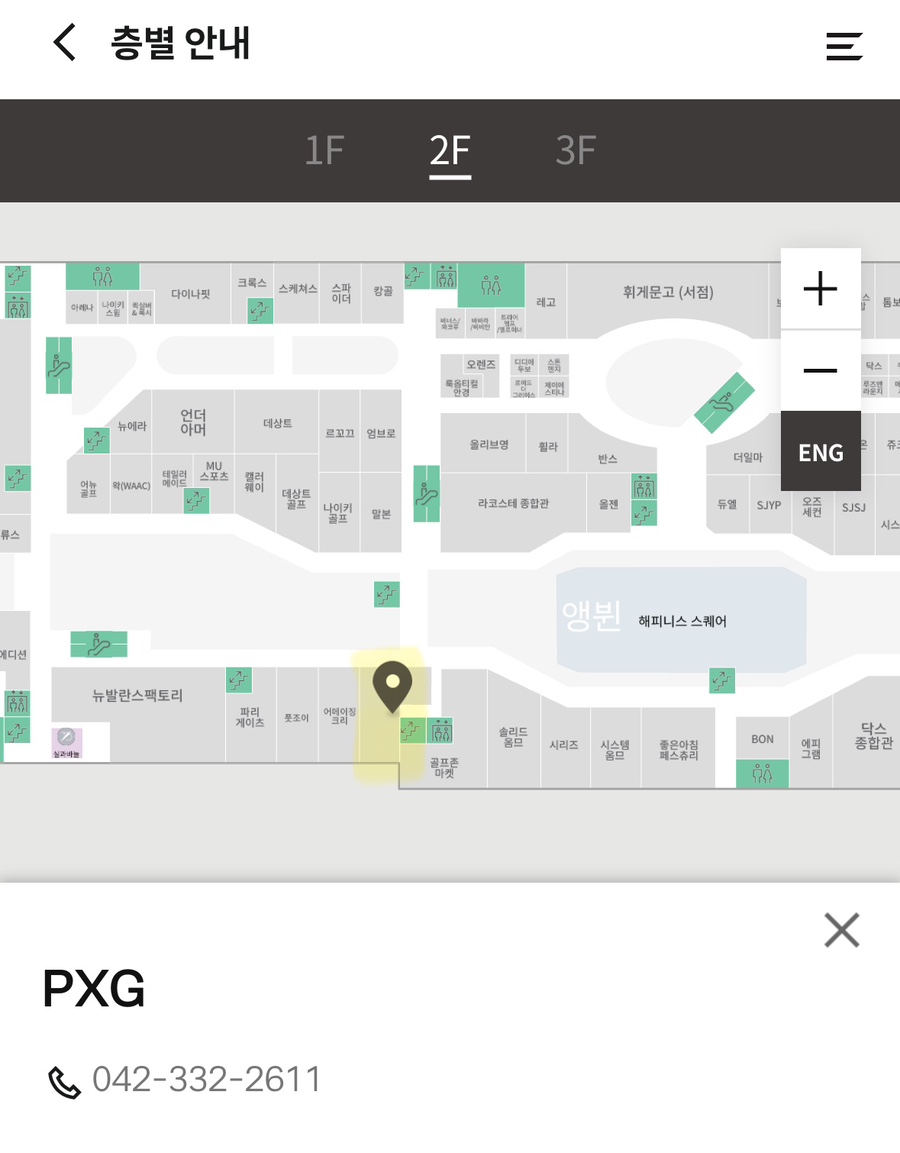This screenshot has width=900, height=1153.
Task: Select the 2F floor tab
Action: (450, 150)
